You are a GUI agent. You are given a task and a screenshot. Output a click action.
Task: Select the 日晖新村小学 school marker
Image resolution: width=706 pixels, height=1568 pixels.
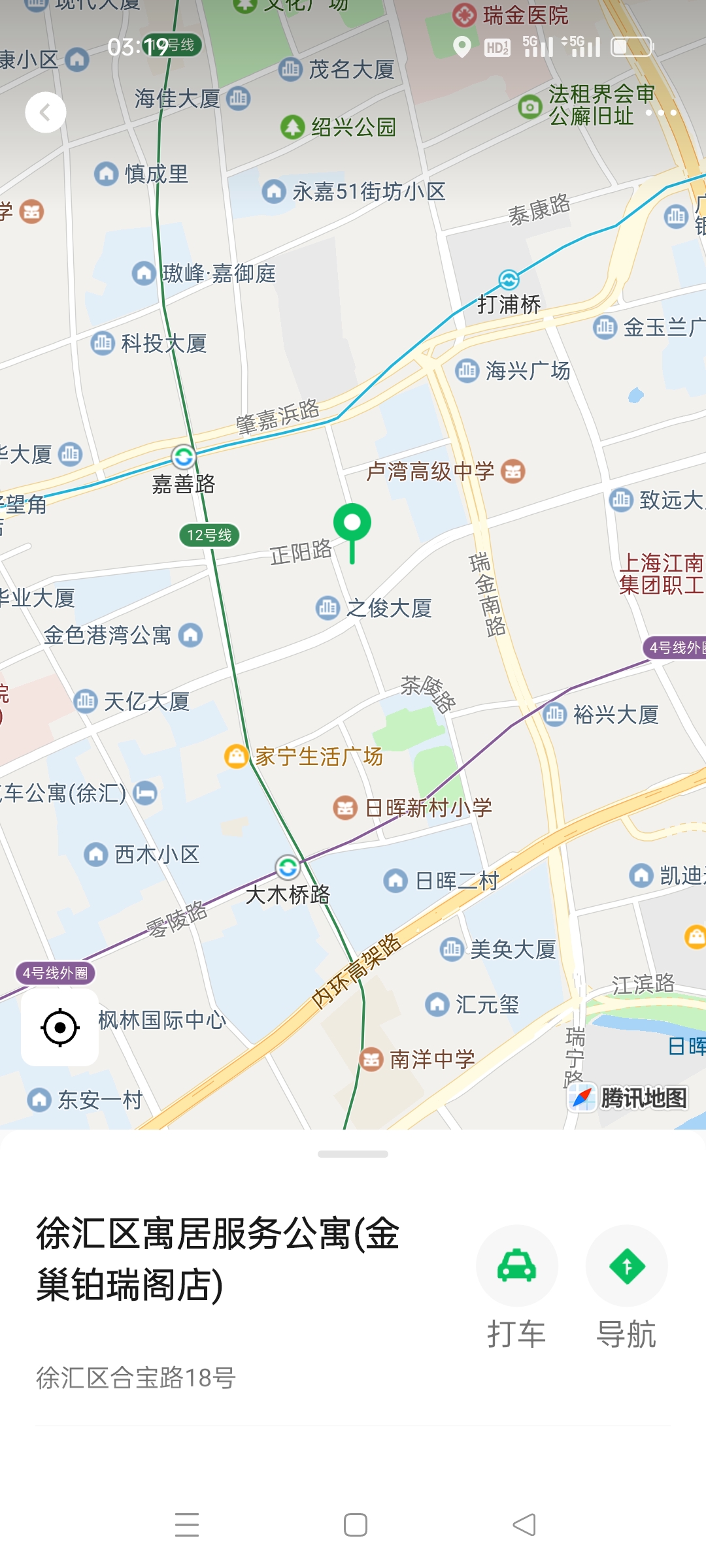click(345, 808)
